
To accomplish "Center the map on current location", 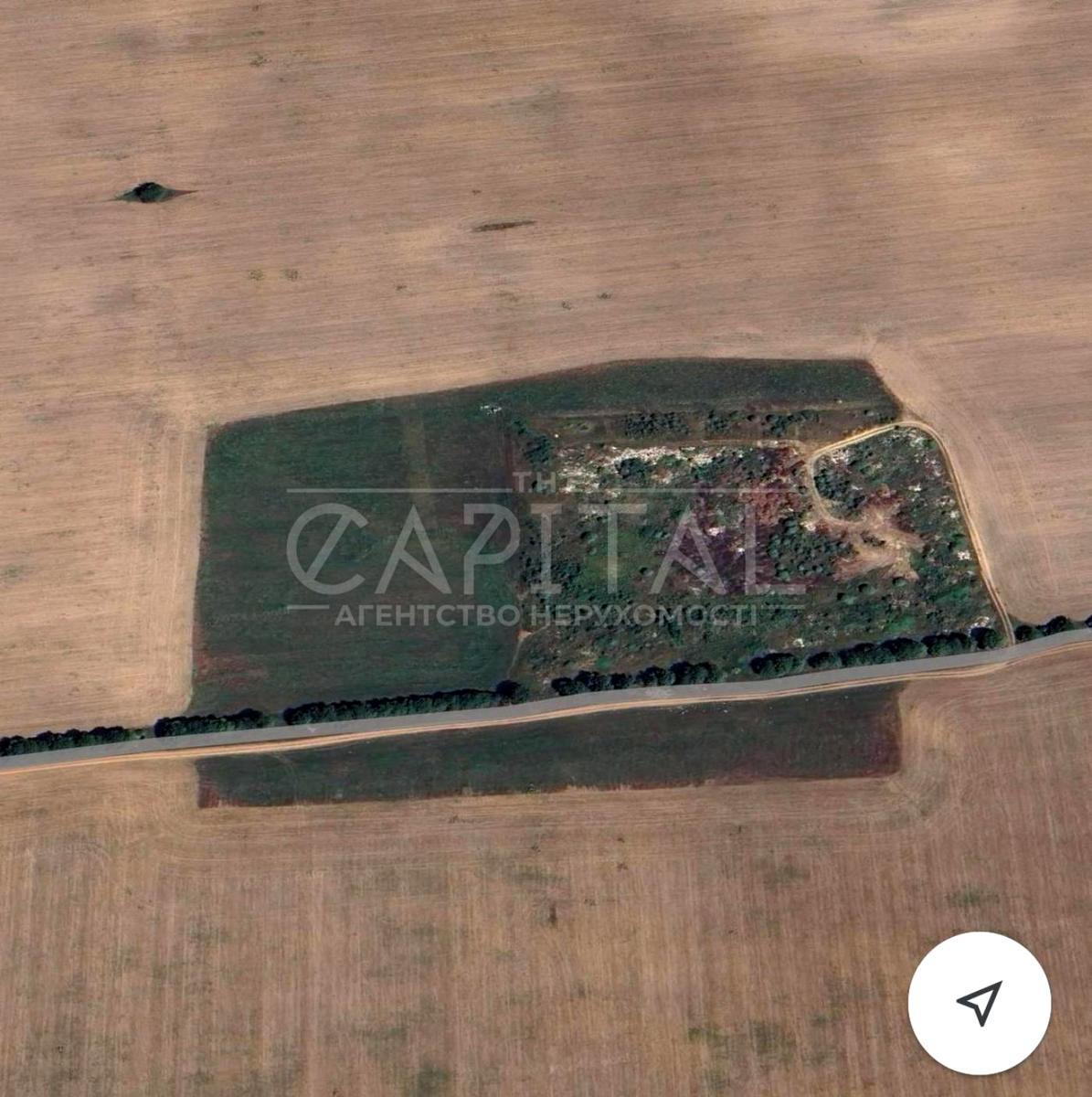I will point(979,1003).
